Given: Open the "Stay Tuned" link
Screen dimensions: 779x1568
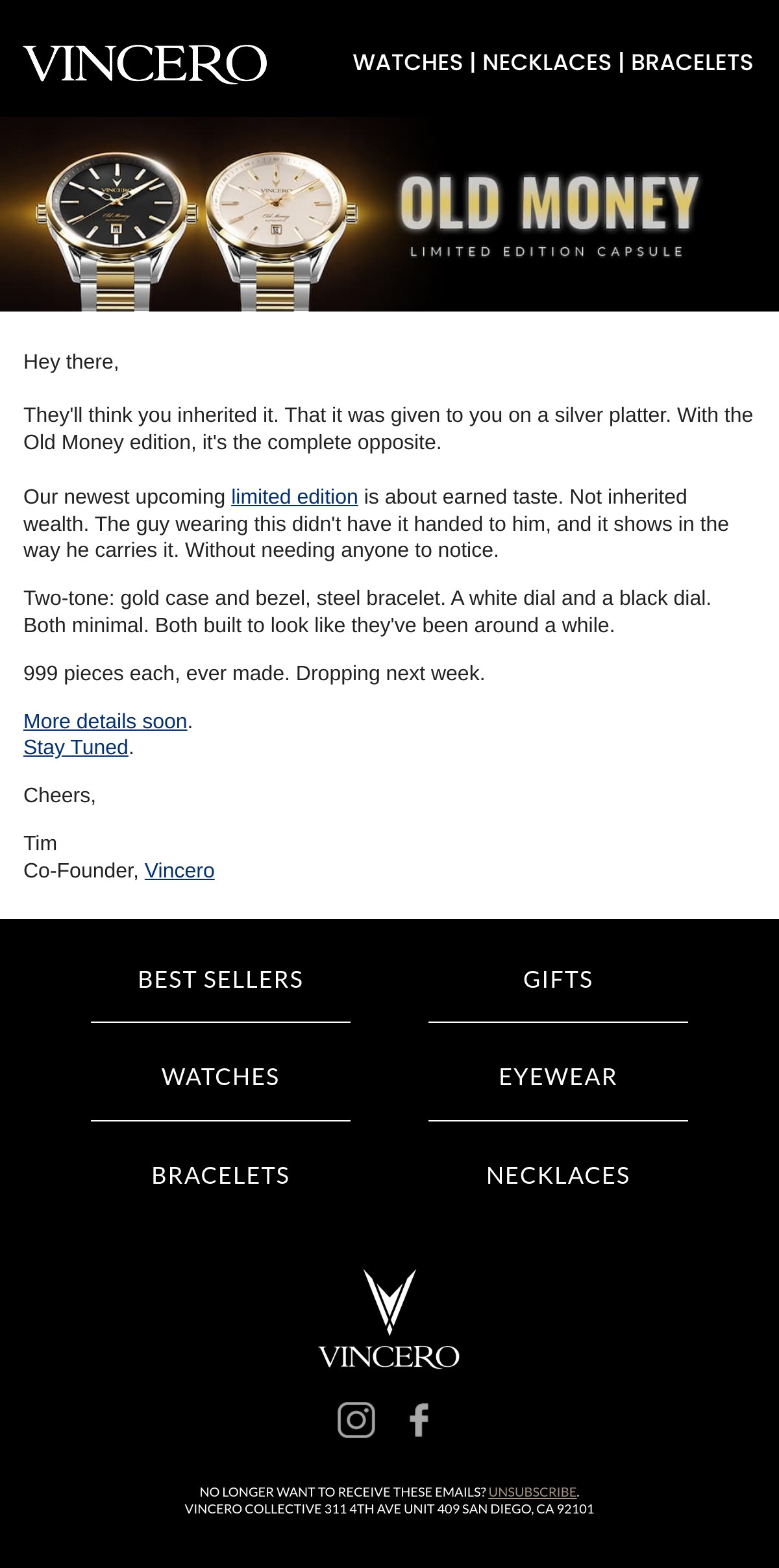Looking at the screenshot, I should (76, 747).
